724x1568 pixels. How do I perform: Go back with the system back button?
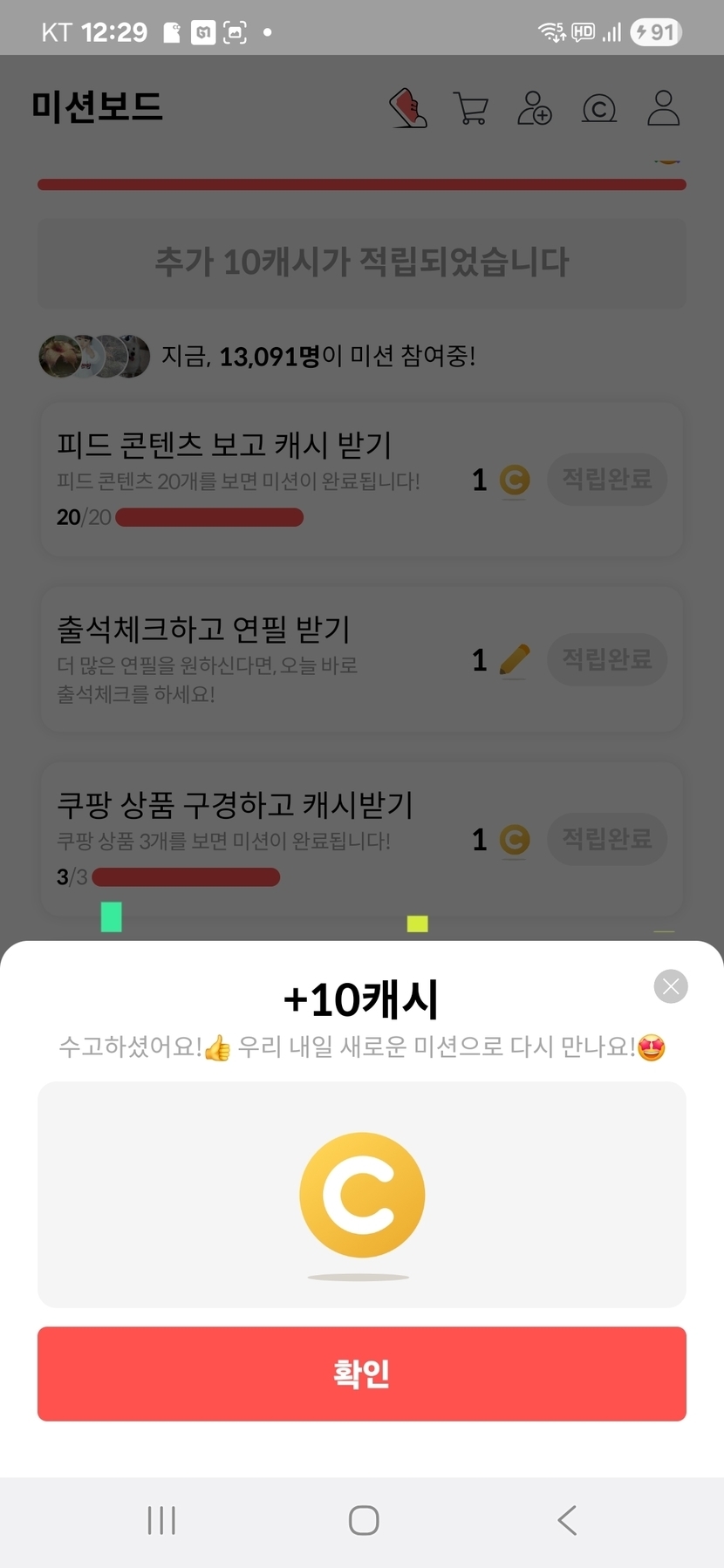pyautogui.click(x=567, y=1520)
